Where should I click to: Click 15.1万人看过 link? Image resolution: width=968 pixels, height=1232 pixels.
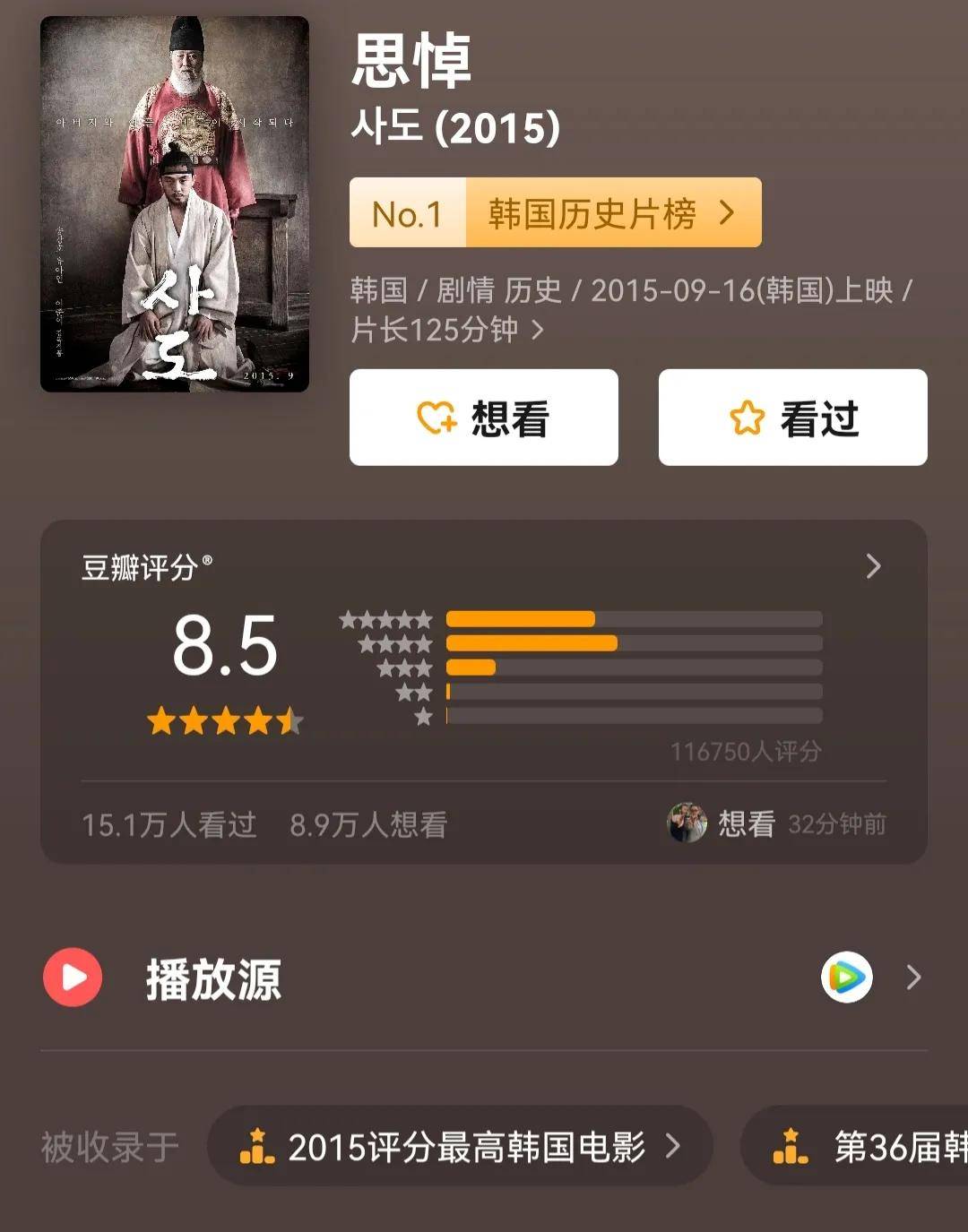168,825
